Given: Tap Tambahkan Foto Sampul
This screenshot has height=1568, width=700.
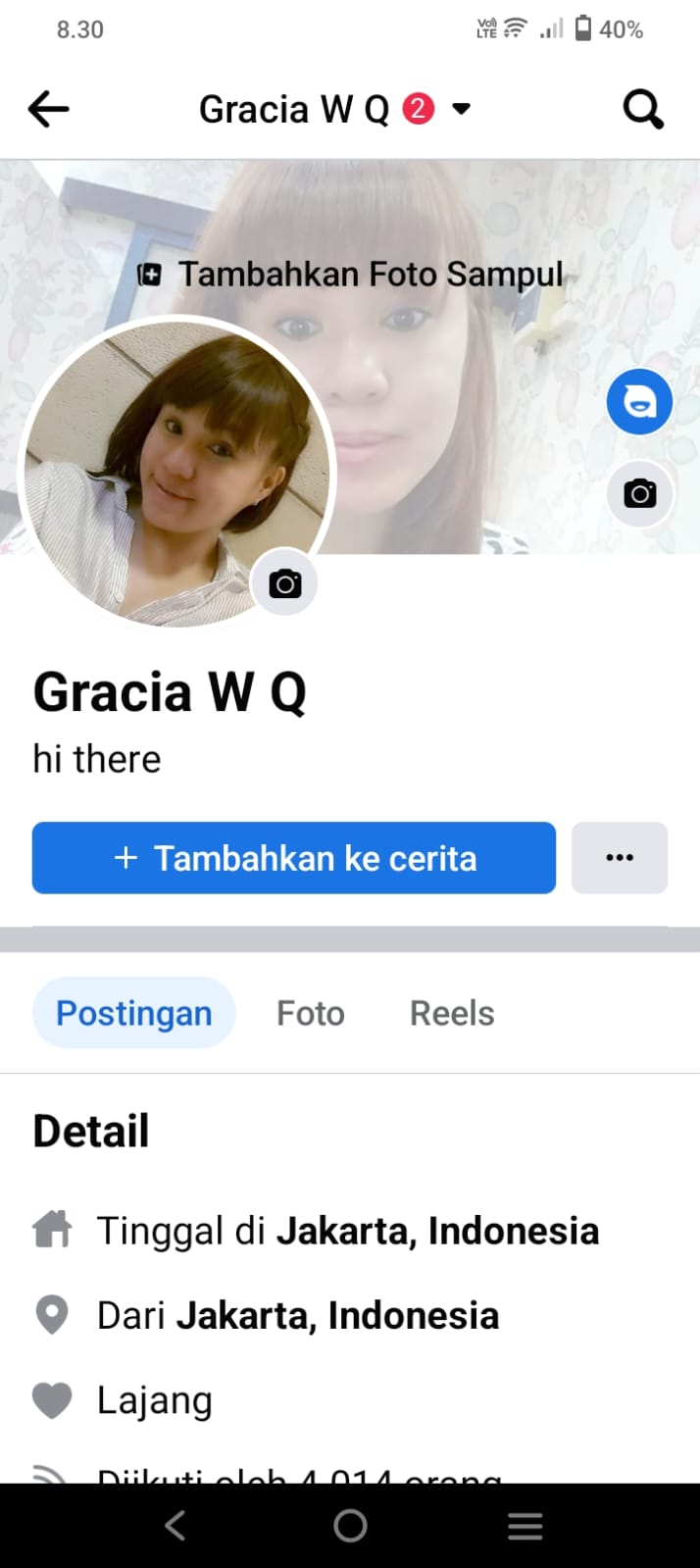Looking at the screenshot, I should [x=351, y=275].
